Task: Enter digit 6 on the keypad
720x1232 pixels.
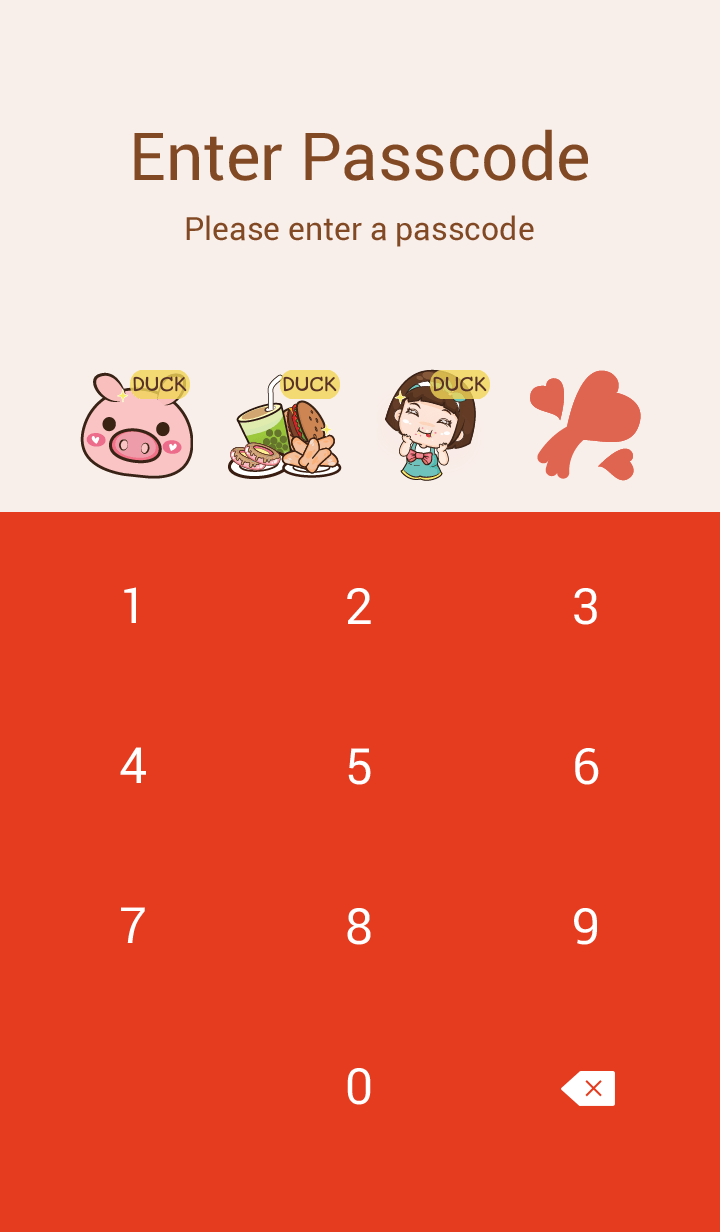Action: point(586,767)
